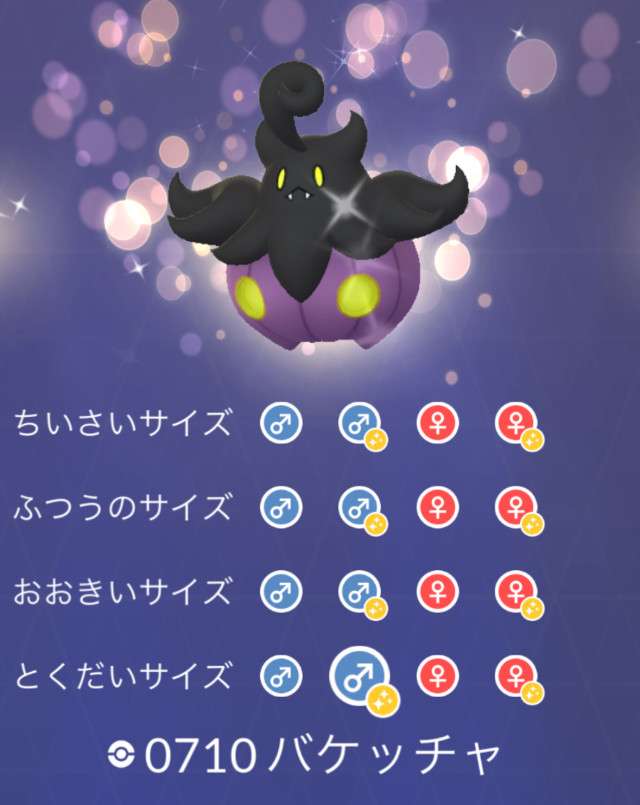View shiny female おおきいサイズ entry

(x=512, y=592)
